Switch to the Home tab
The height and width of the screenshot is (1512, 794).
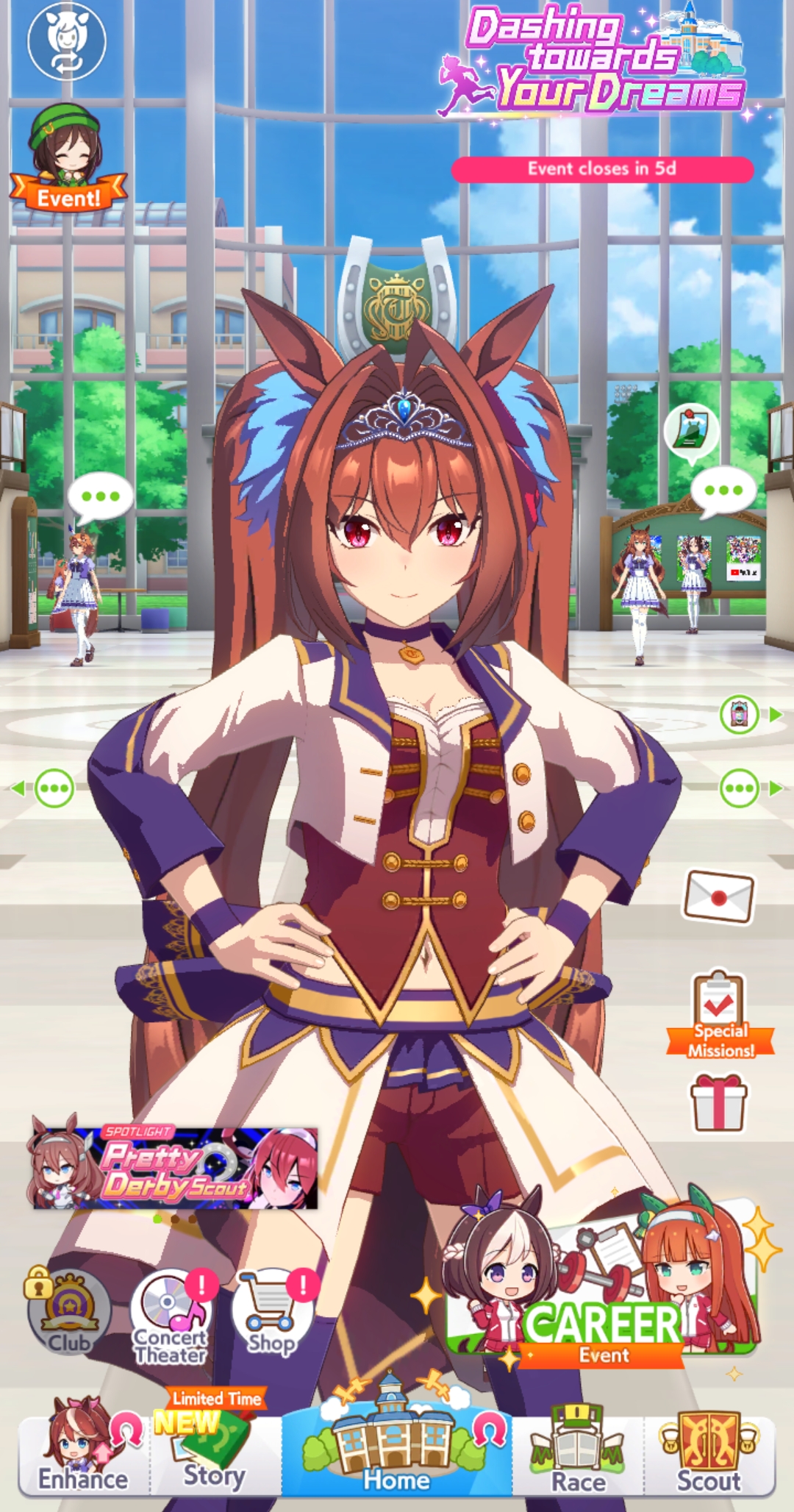pyautogui.click(x=397, y=1446)
